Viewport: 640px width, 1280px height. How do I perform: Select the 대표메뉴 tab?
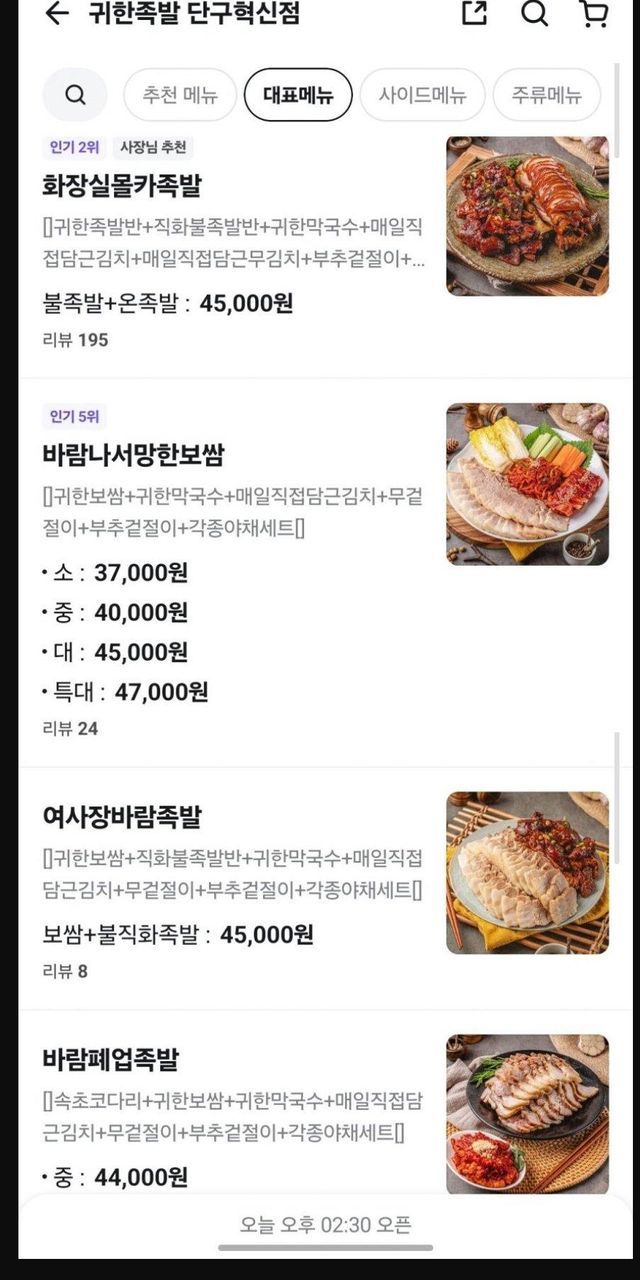(298, 95)
